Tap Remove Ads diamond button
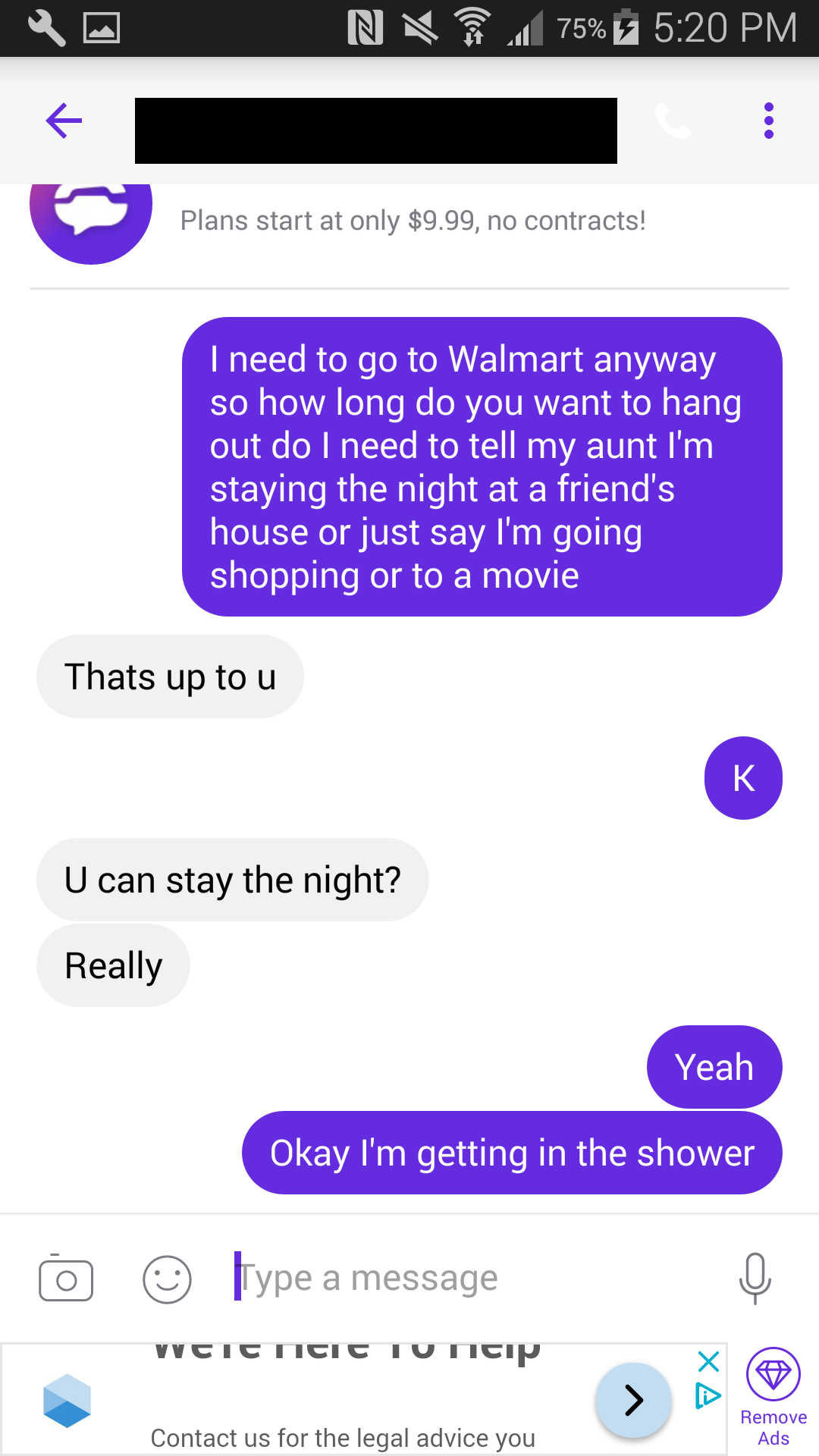Viewport: 819px width, 1456px height. 773,1395
